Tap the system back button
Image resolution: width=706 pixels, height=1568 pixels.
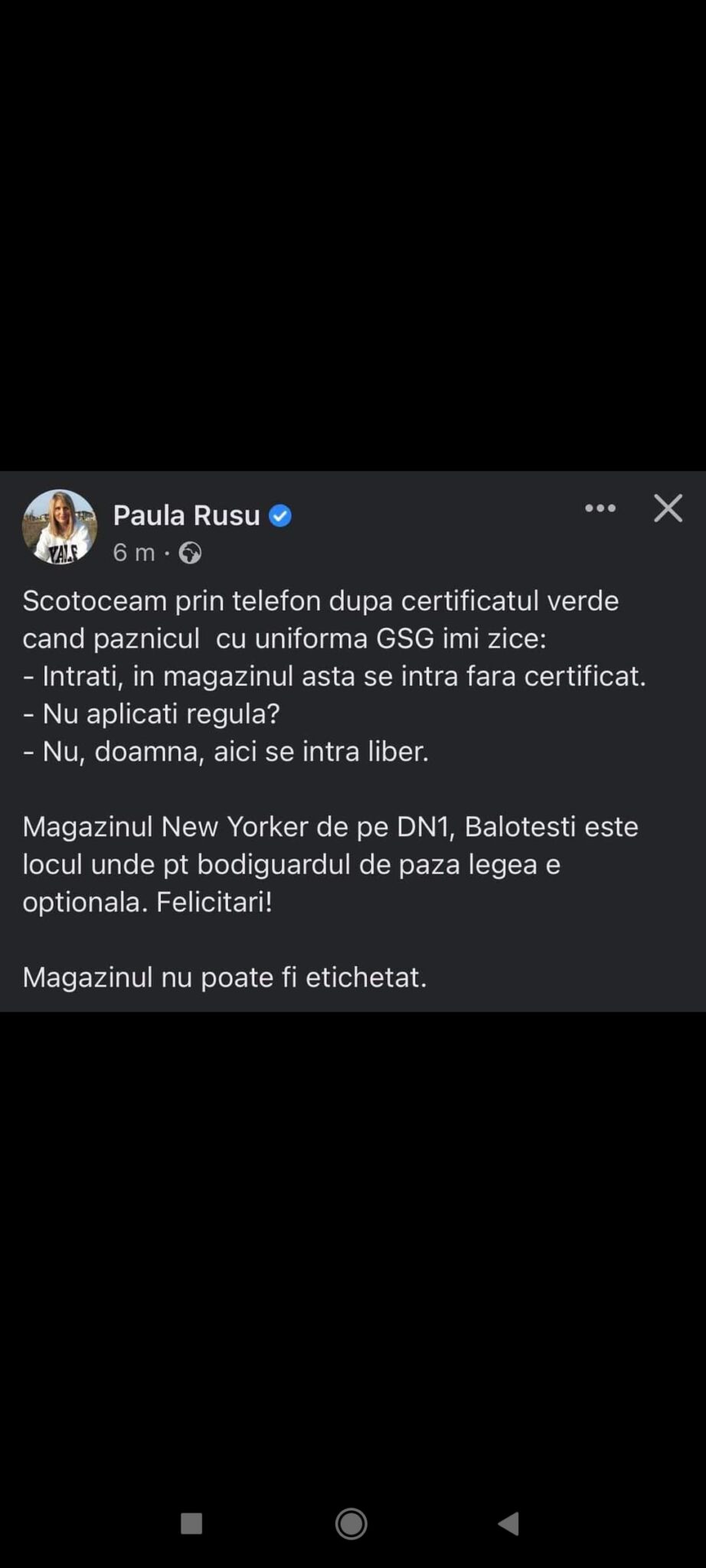click(509, 1524)
